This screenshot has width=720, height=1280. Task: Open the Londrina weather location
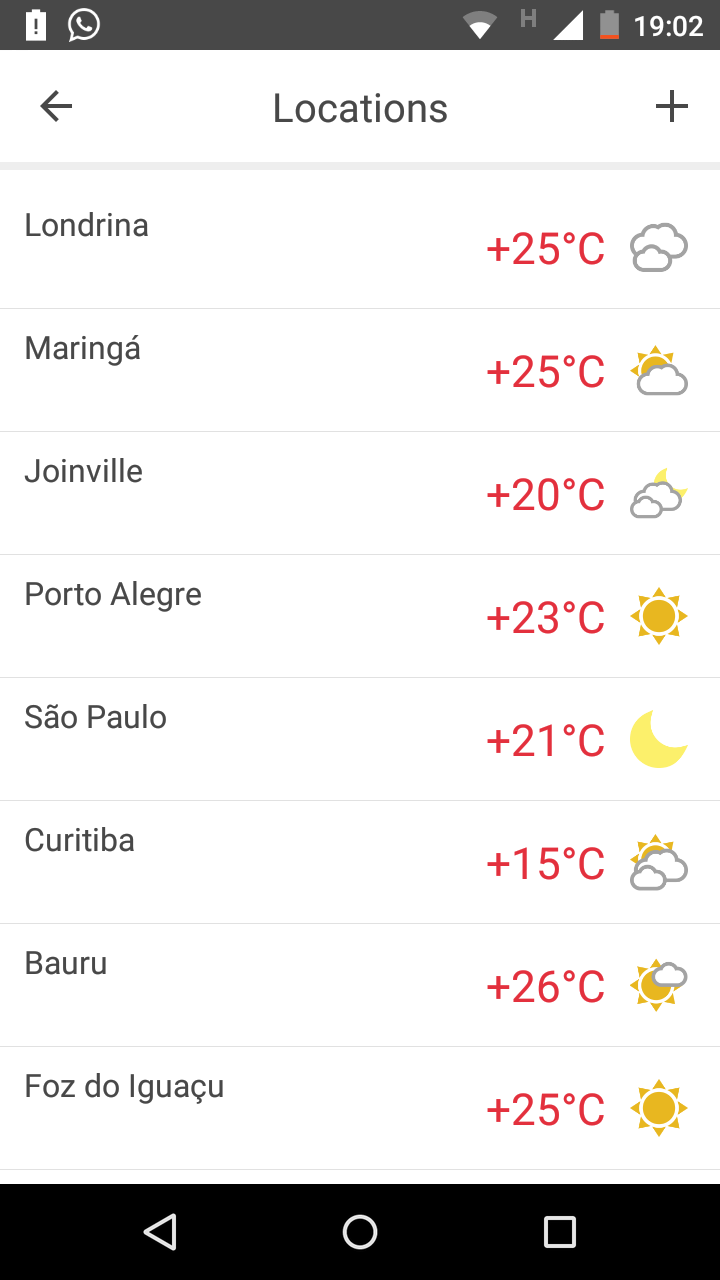click(360, 247)
